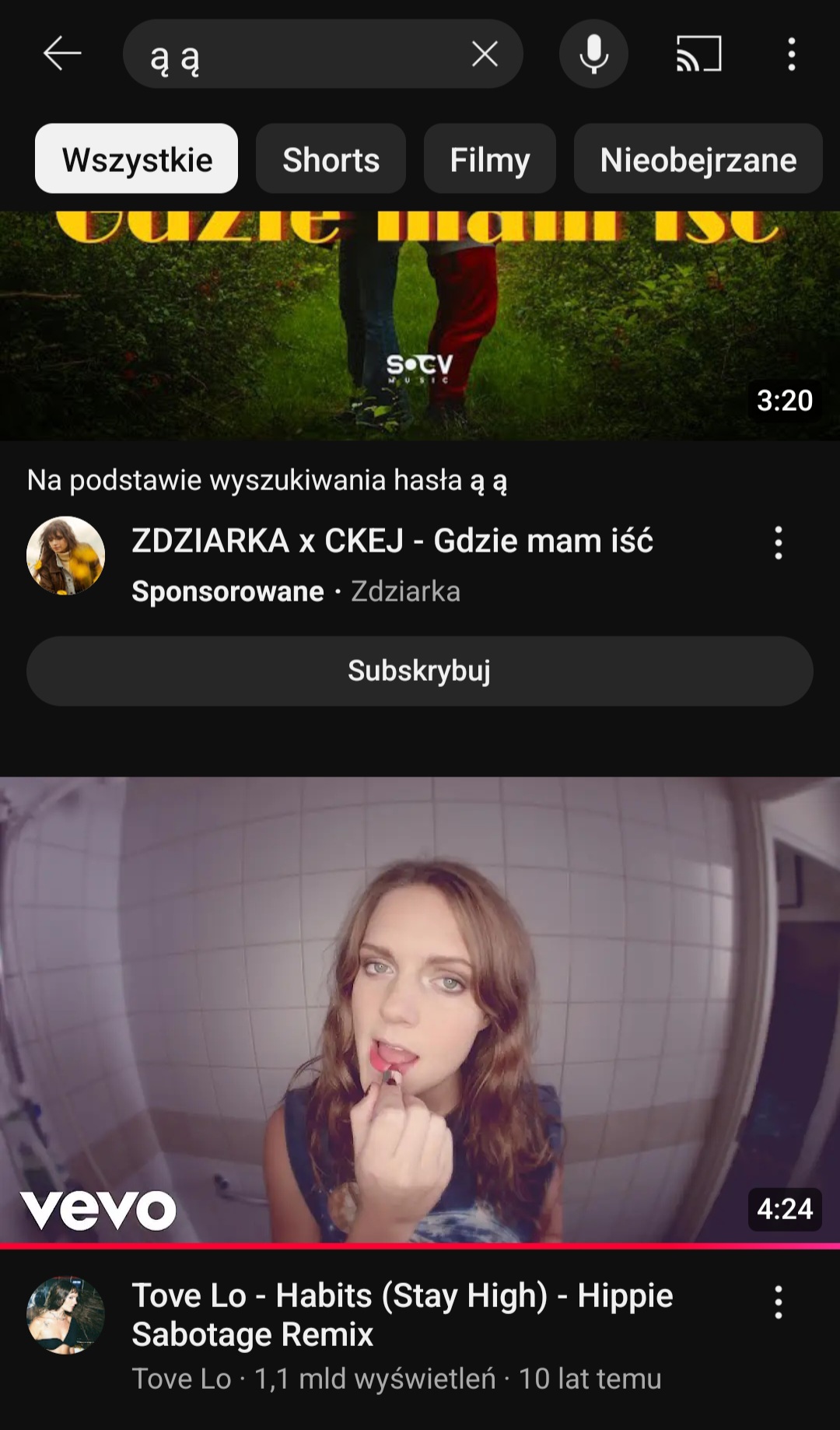Open options for the ZDZIARKA x CKEJ video

(778, 543)
